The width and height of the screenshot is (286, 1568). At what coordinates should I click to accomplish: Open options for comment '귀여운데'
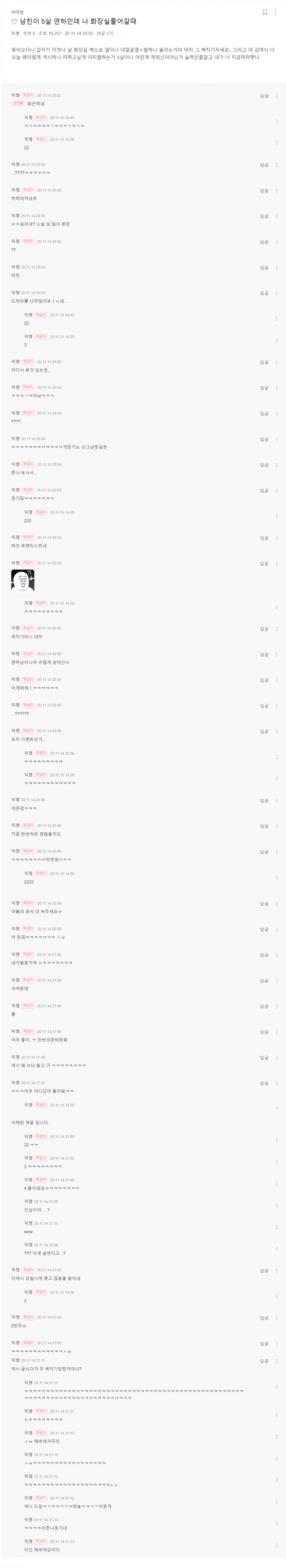tap(276, 981)
